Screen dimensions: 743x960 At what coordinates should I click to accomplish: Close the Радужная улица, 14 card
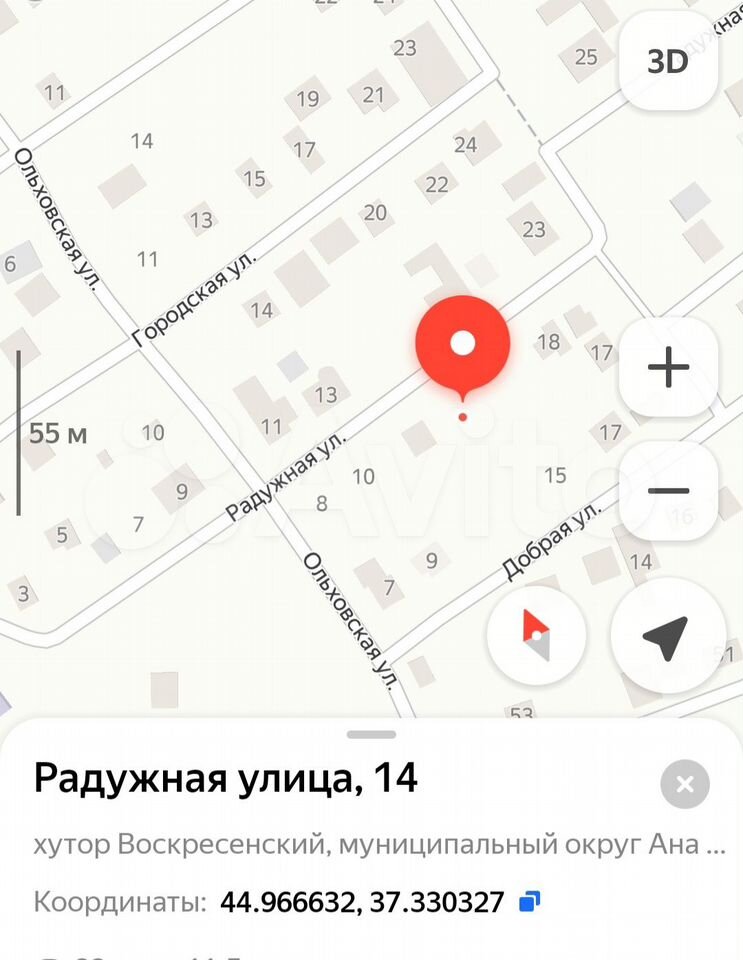(x=685, y=784)
